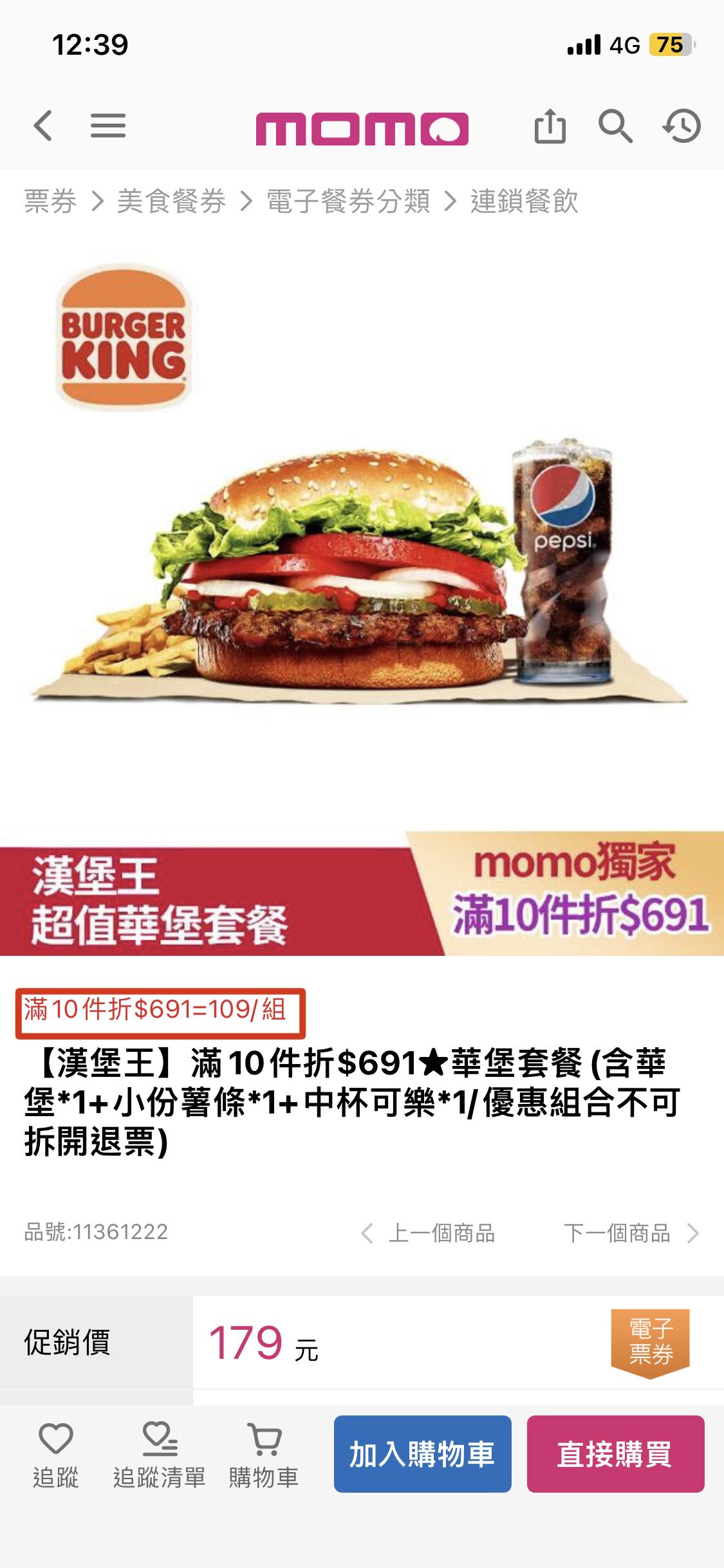Open the search magnifier

tap(615, 126)
